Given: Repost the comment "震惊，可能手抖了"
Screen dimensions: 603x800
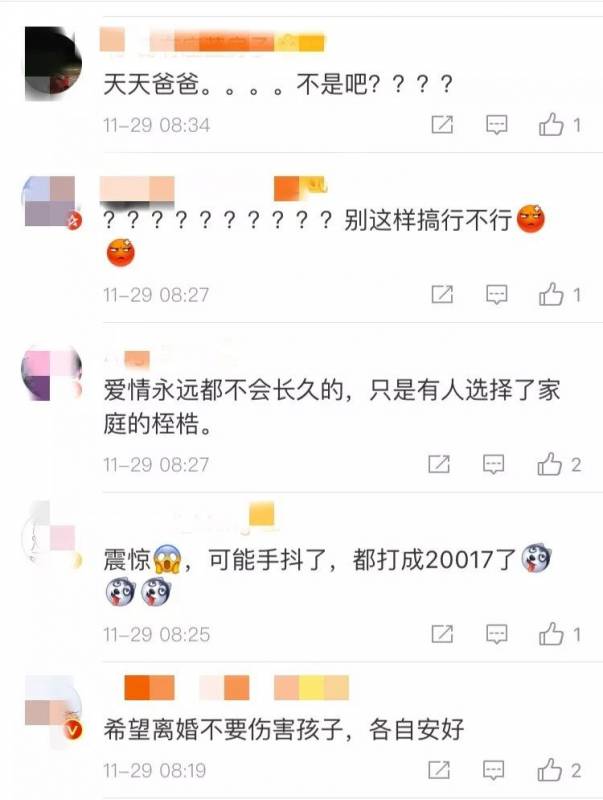Looking at the screenshot, I should (x=442, y=634).
